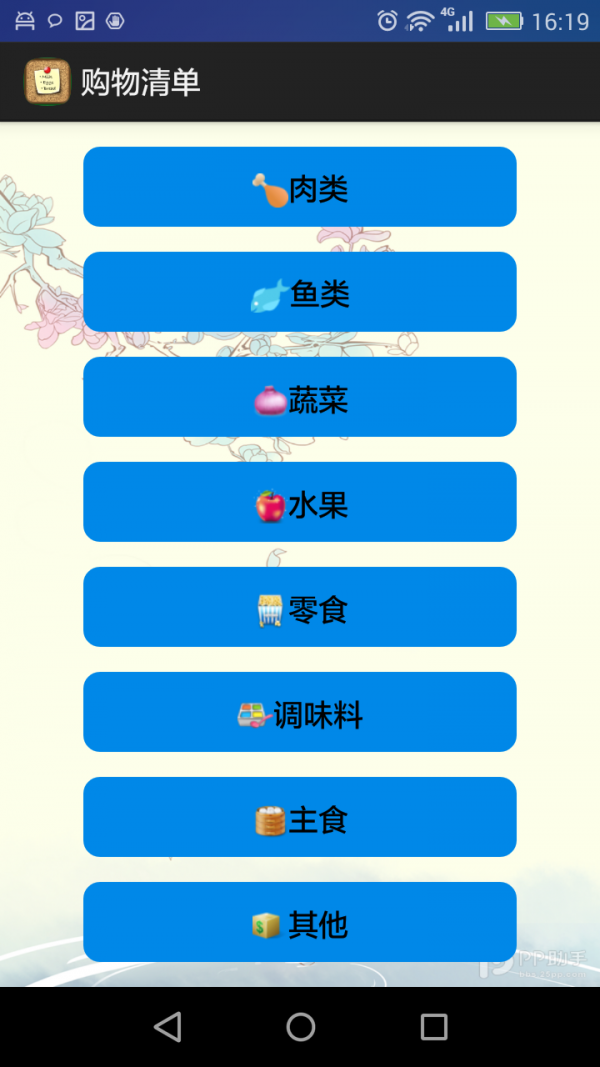
Task: Select the 调味料 seasoning category
Action: 300,712
